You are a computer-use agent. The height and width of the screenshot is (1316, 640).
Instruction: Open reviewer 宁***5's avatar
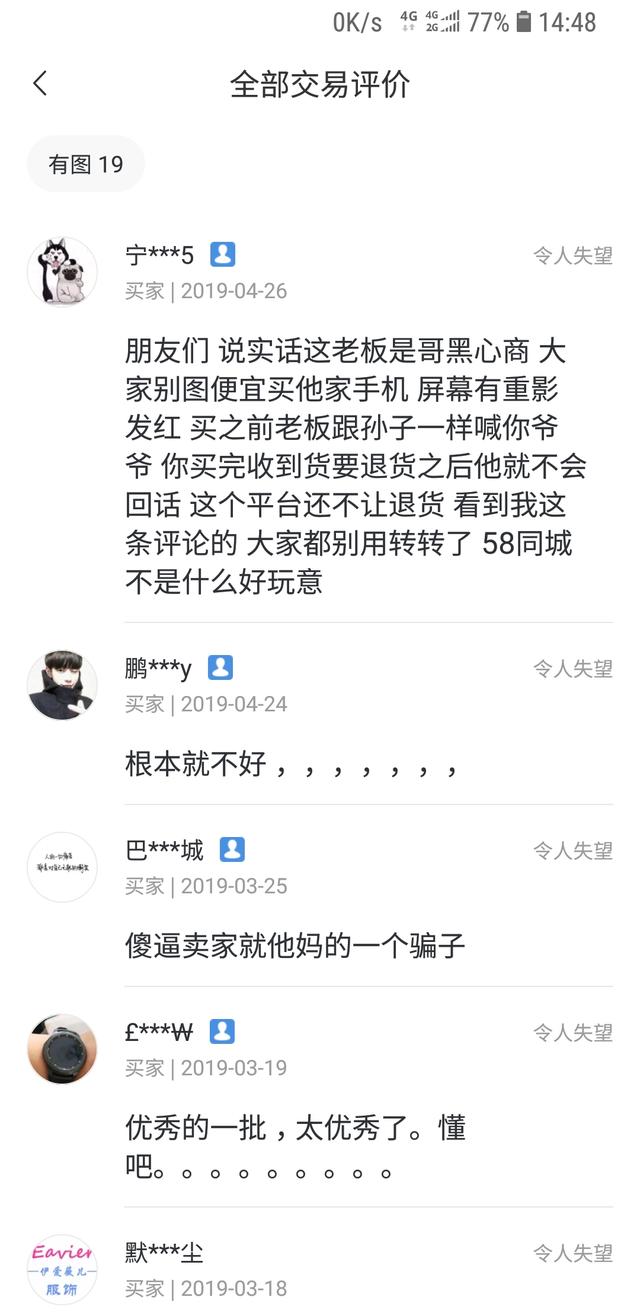coord(62,272)
